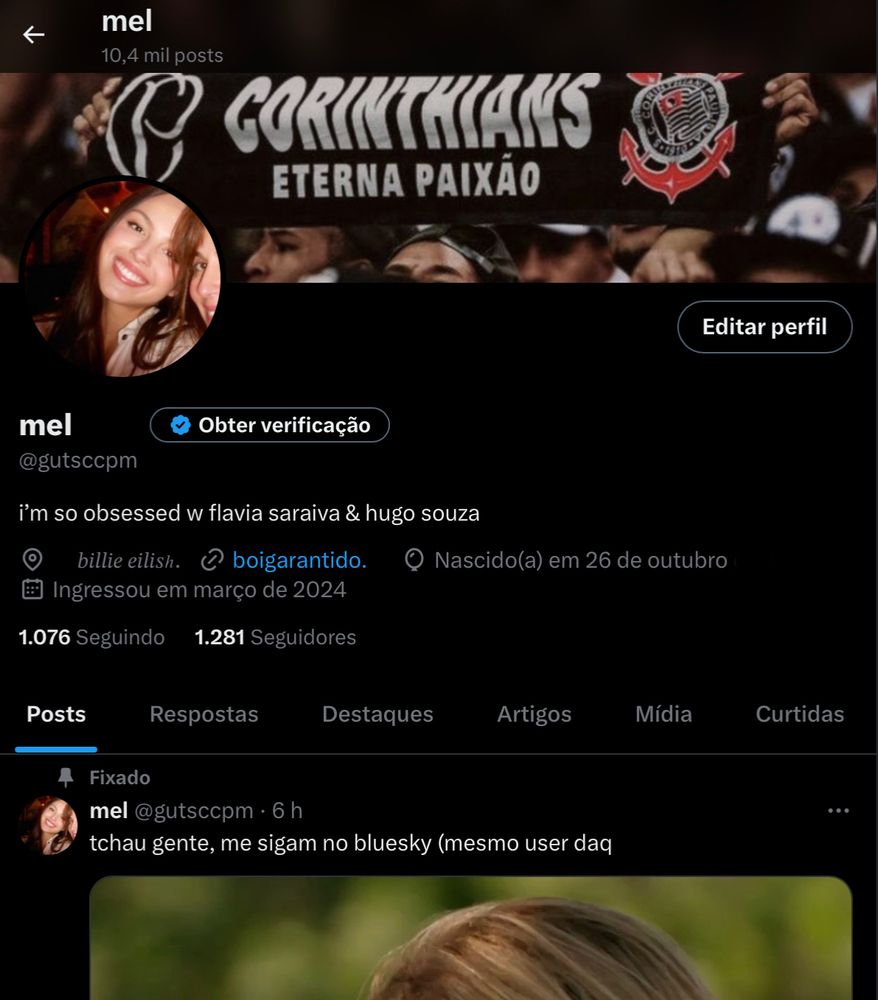The width and height of the screenshot is (878, 1000).
Task: Switch to the Mídia tab
Action: pos(663,714)
